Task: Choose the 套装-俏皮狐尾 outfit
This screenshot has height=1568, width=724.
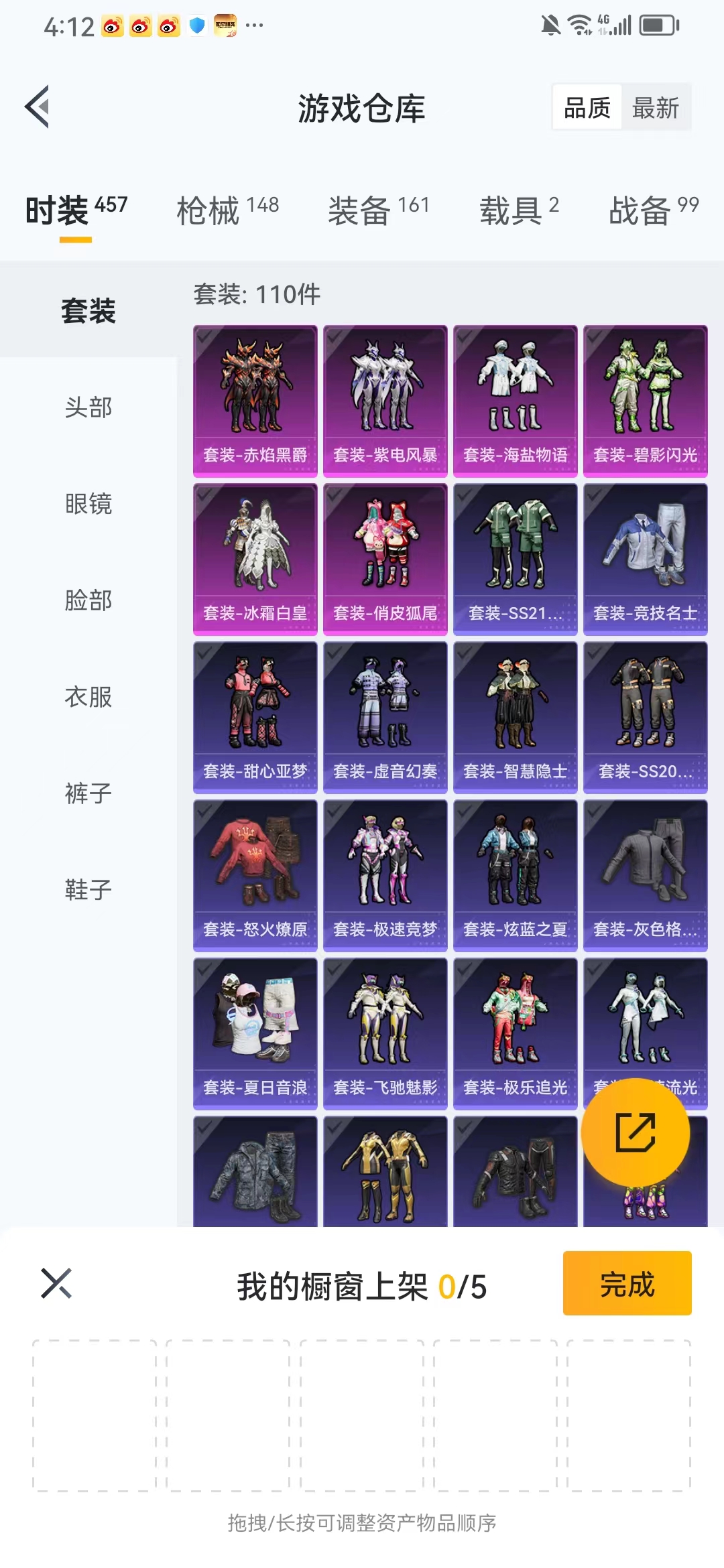Action: click(385, 559)
